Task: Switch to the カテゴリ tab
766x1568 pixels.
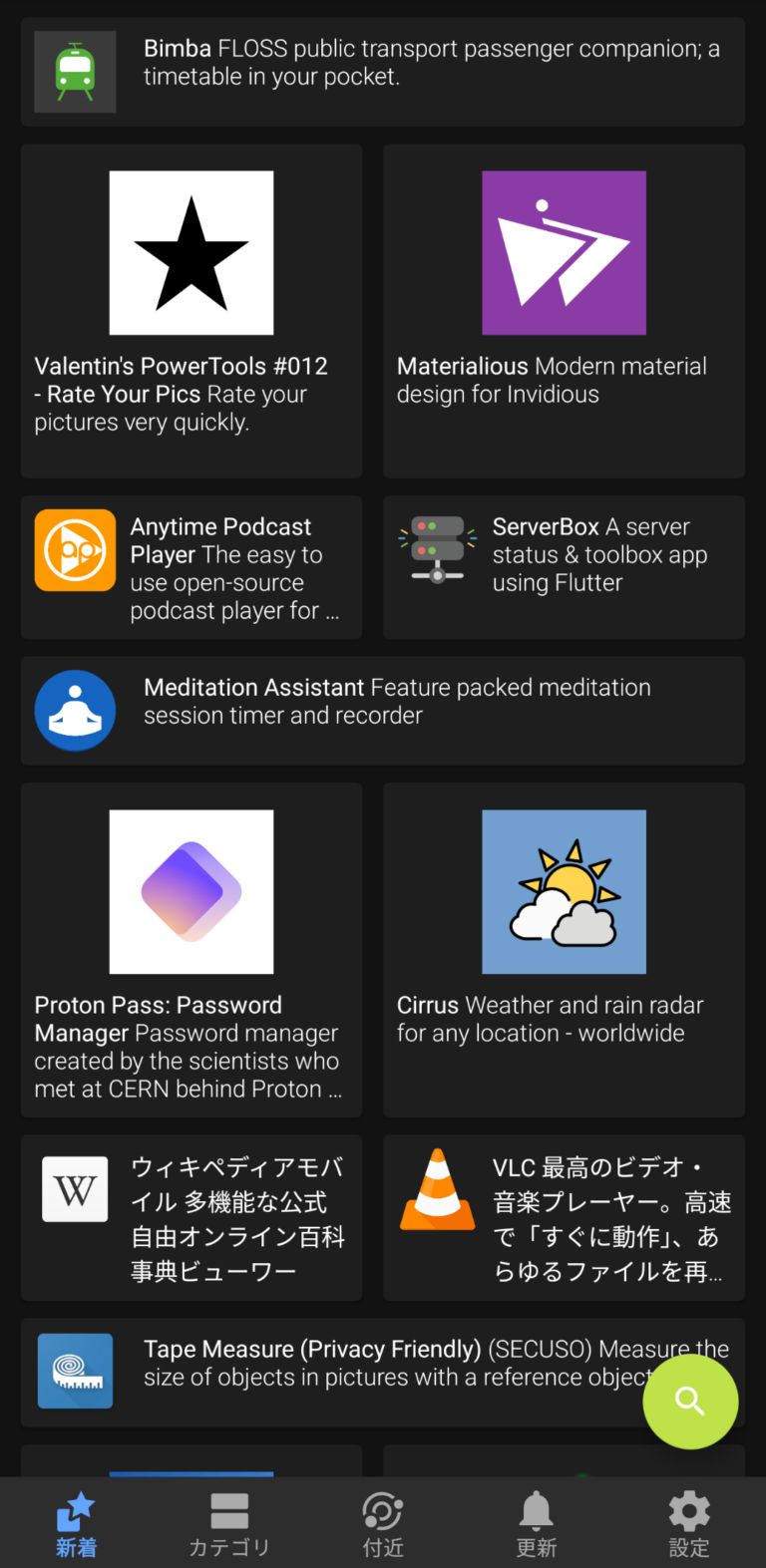Action: (x=229, y=1522)
